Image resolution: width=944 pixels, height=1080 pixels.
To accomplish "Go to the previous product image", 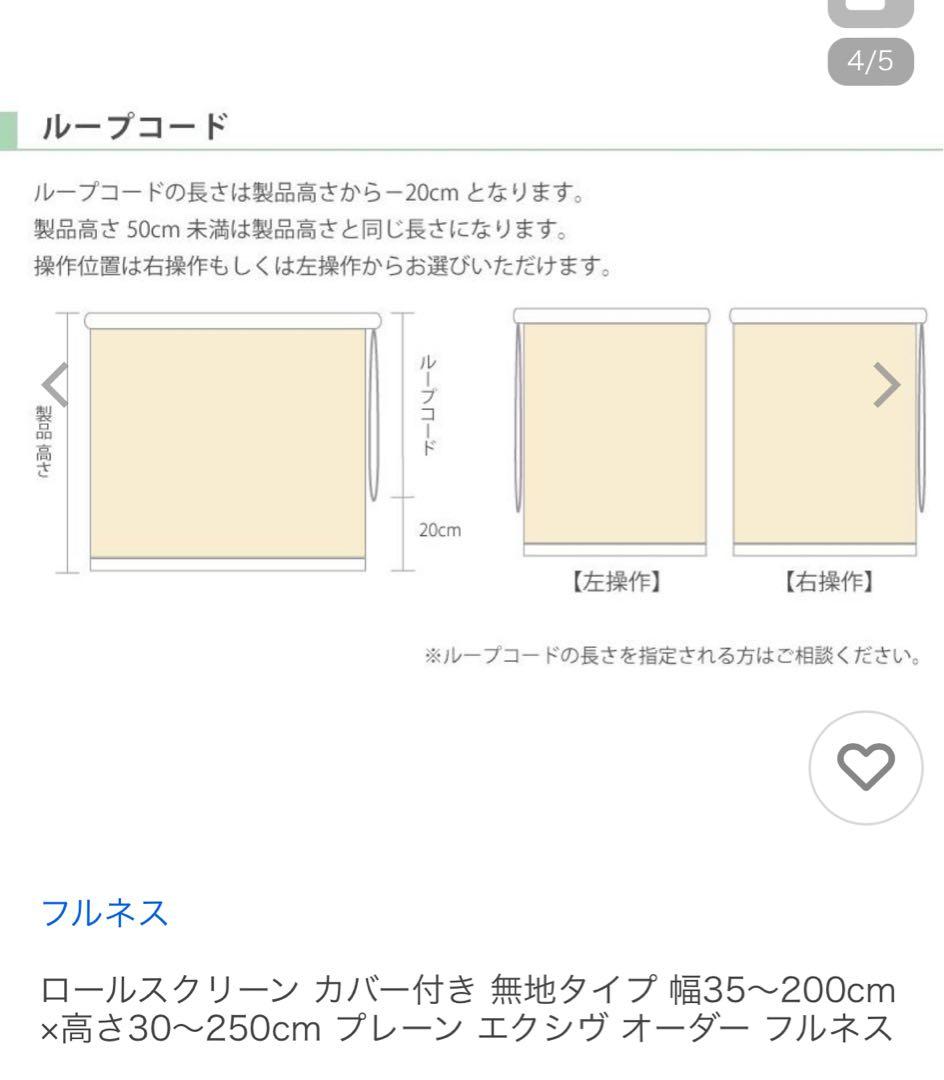I will [55, 384].
